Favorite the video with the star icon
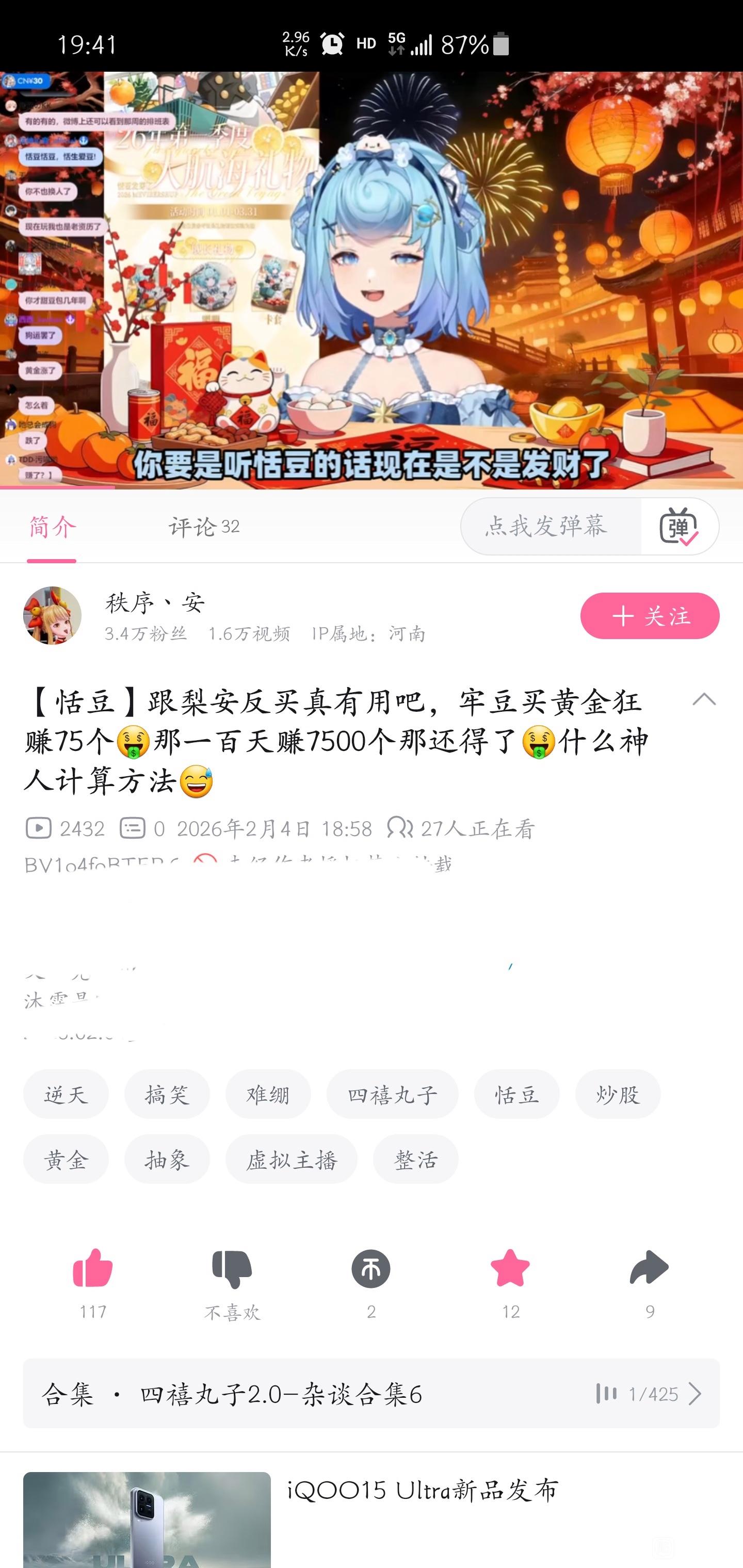 510,1268
